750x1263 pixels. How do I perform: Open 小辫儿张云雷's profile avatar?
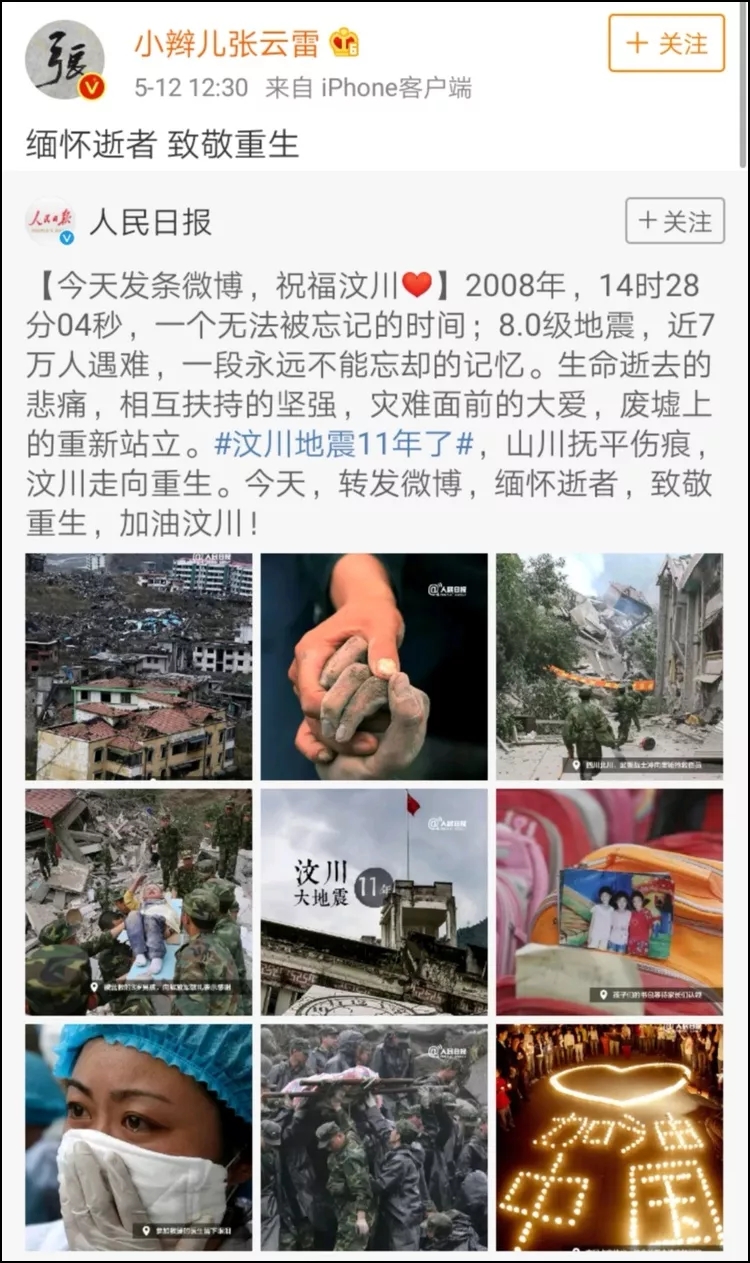coord(65,60)
